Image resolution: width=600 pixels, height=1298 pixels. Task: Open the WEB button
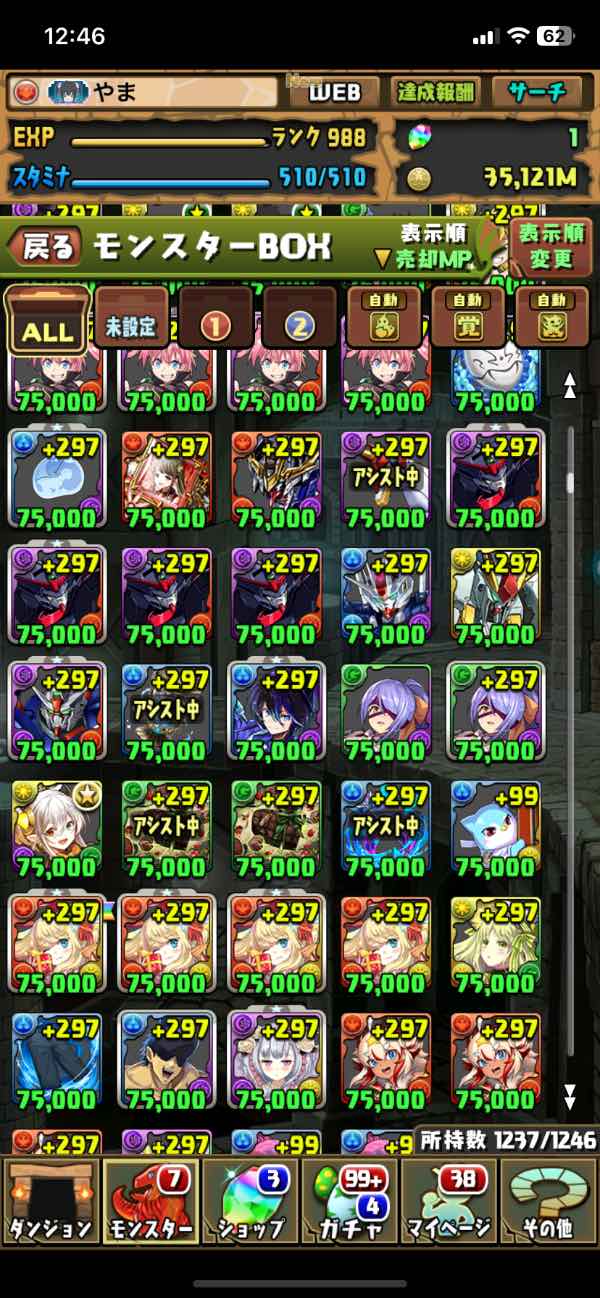[334, 93]
